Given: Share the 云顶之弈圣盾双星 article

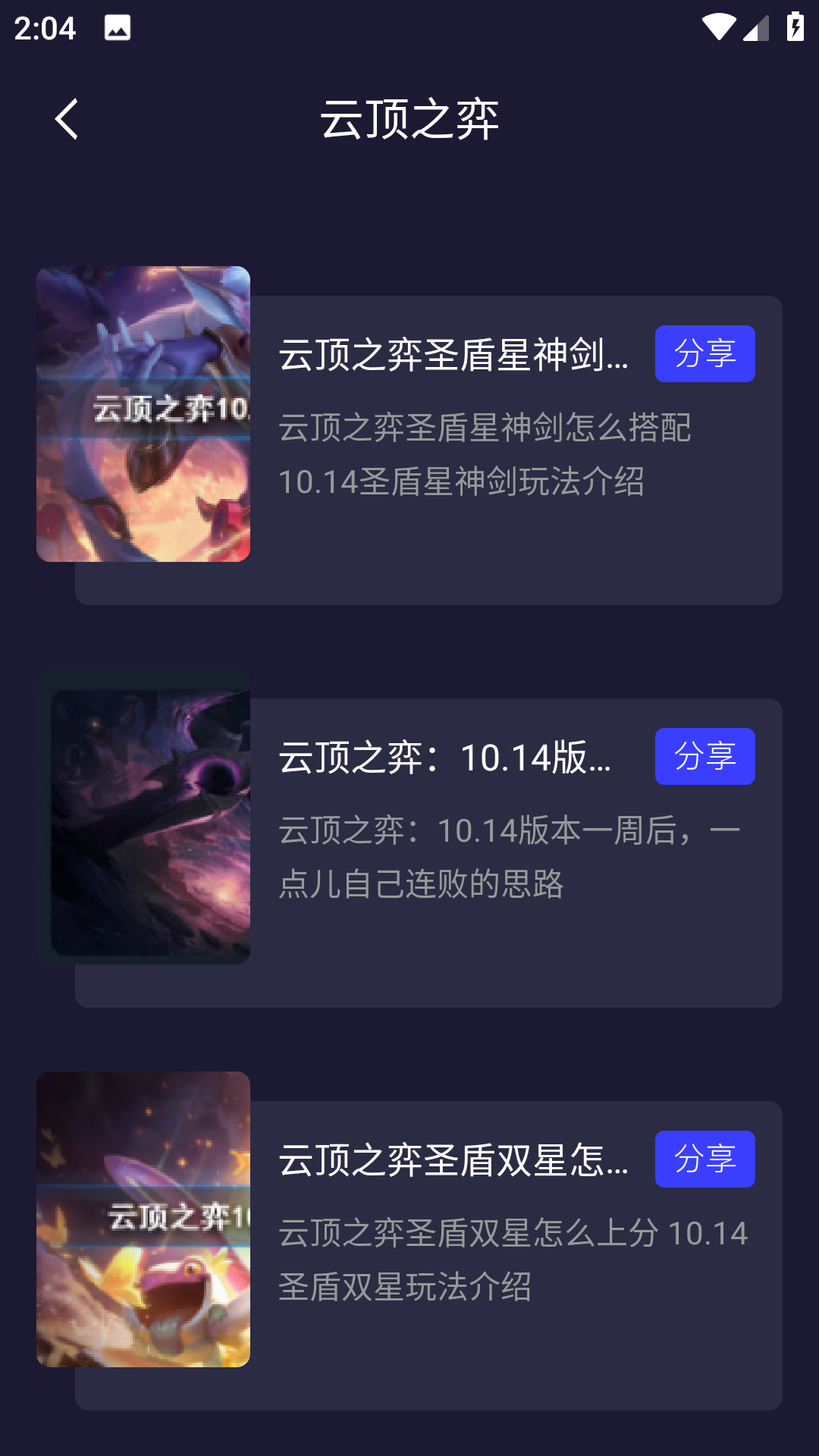Looking at the screenshot, I should 704,1159.
